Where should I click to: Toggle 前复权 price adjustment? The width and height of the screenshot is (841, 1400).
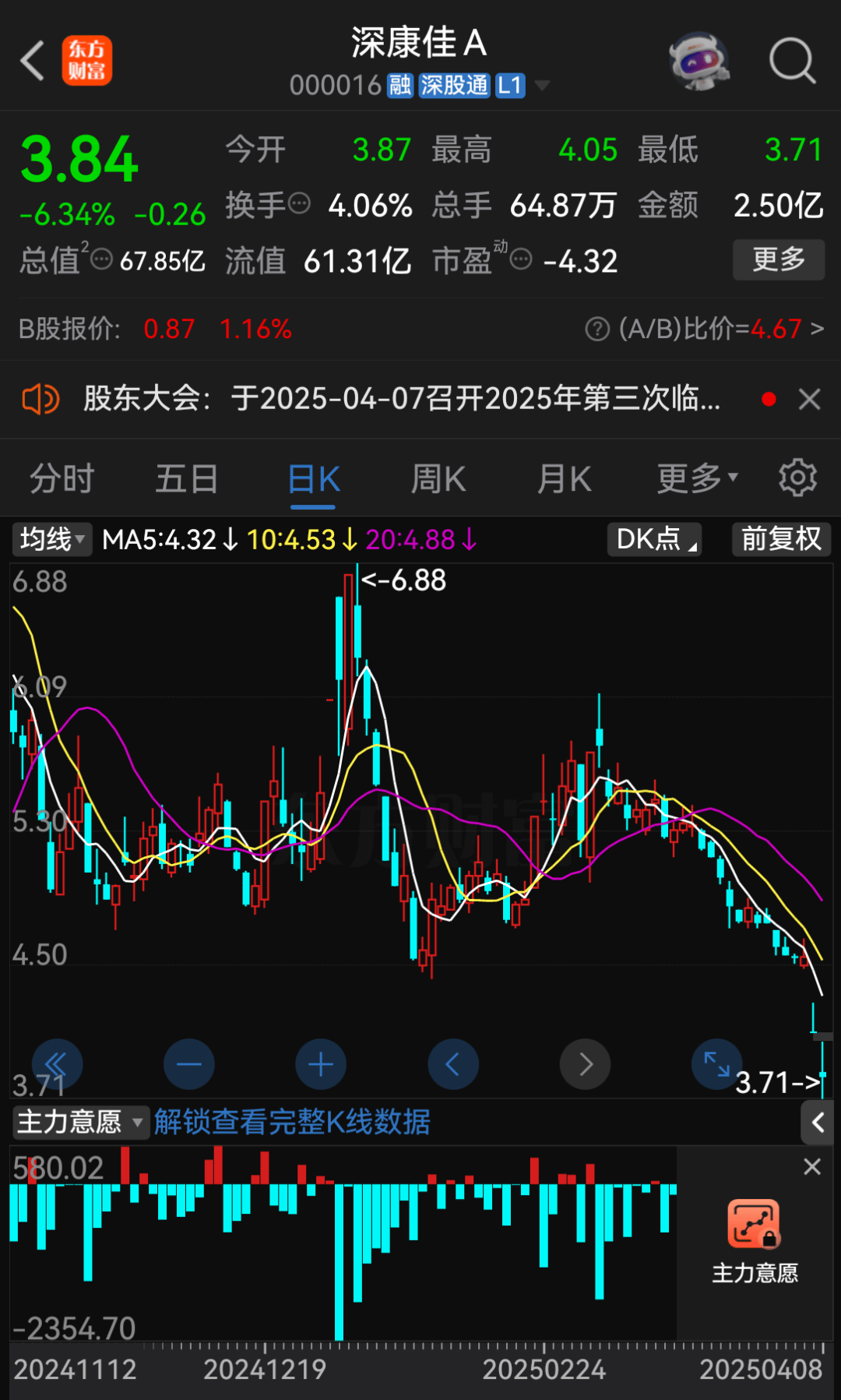tap(780, 538)
